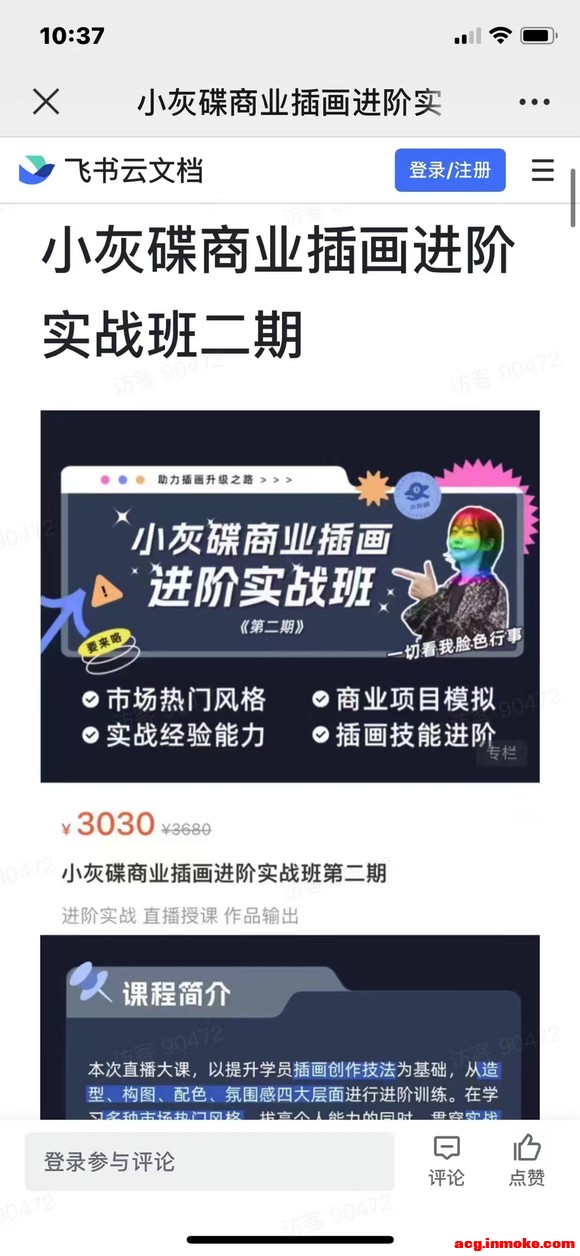The width and height of the screenshot is (580, 1256).
Task: Like the document with 点赞
Action: click(527, 1161)
